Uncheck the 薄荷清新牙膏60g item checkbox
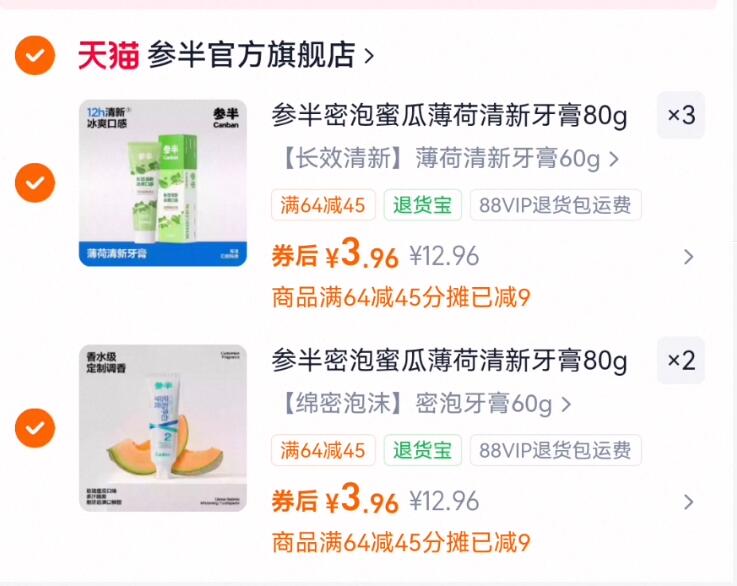Screen dimensions: 737x586 click(34, 183)
